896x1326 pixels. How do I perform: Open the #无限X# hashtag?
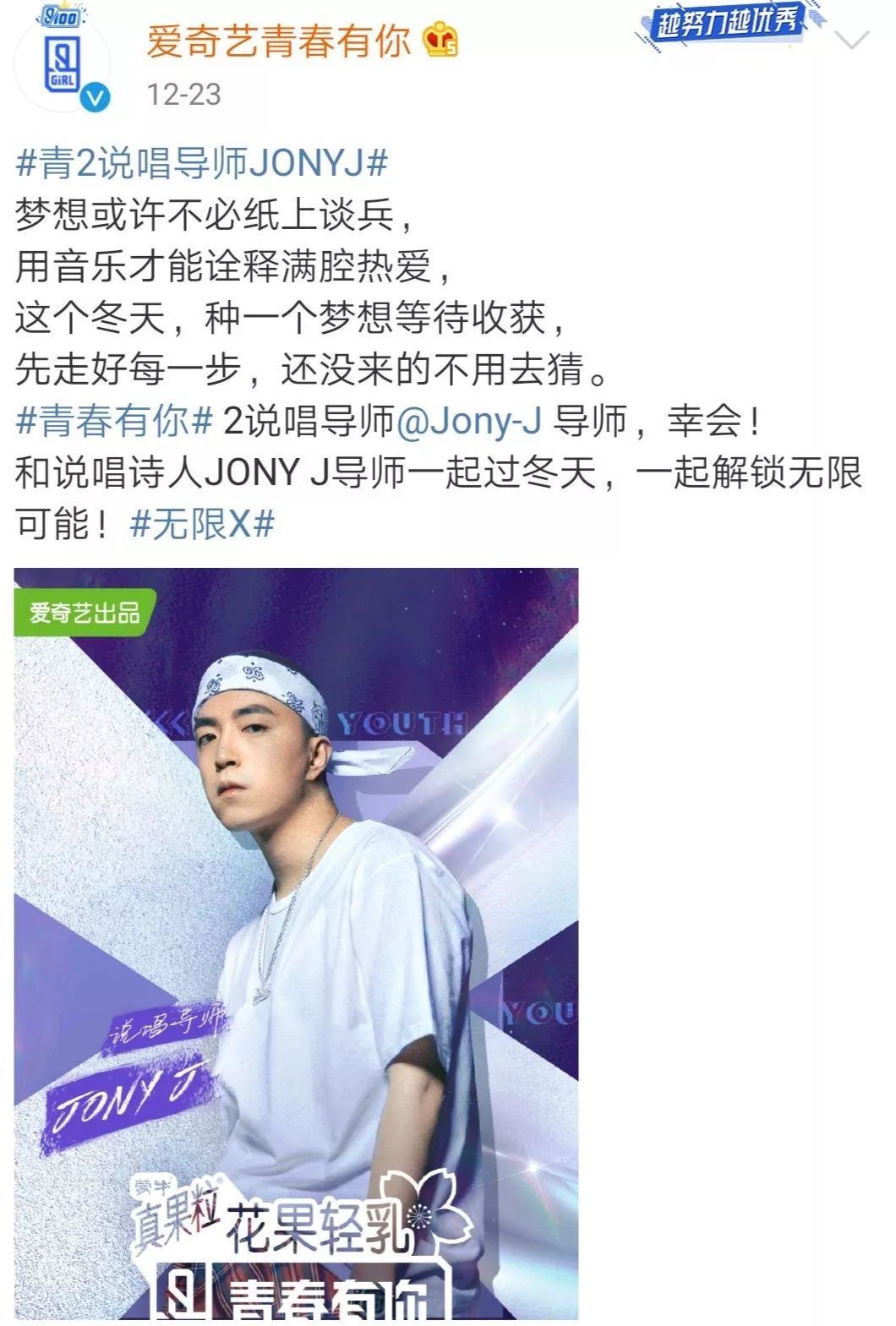pyautogui.click(x=203, y=524)
